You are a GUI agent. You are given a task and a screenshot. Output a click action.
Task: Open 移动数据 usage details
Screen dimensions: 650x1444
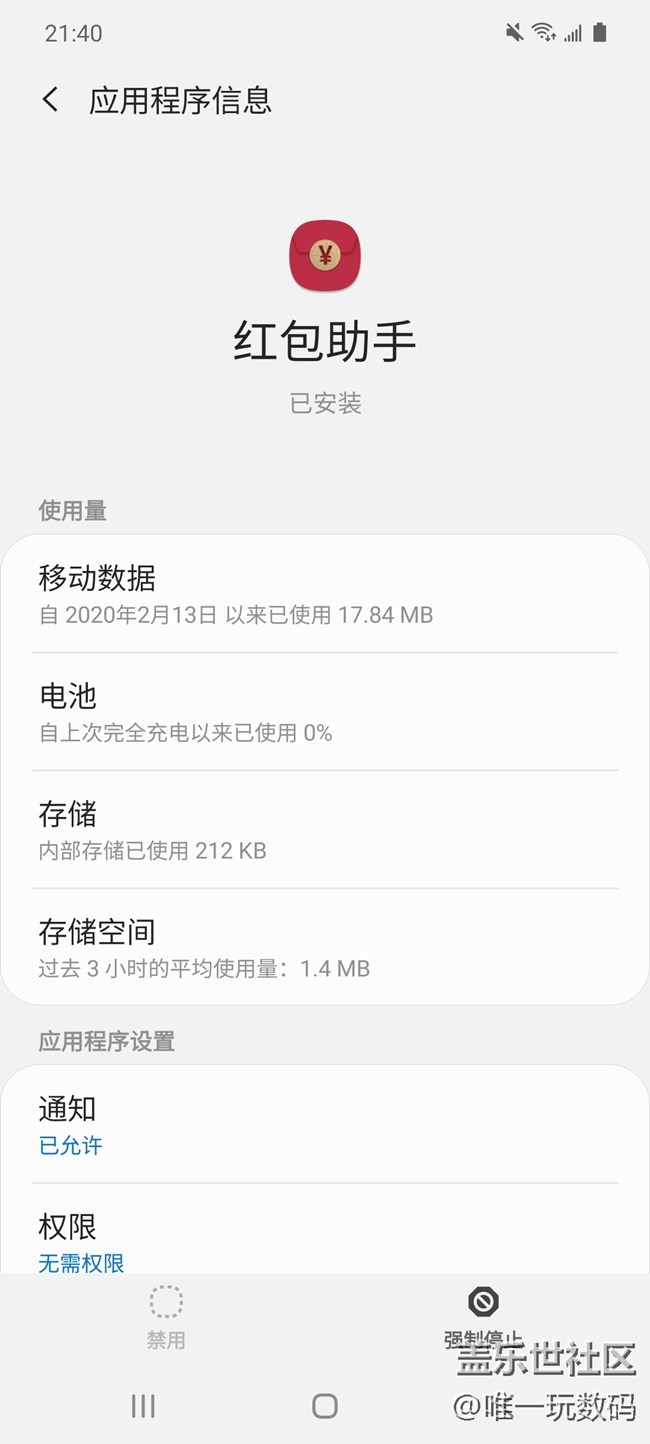[324, 594]
